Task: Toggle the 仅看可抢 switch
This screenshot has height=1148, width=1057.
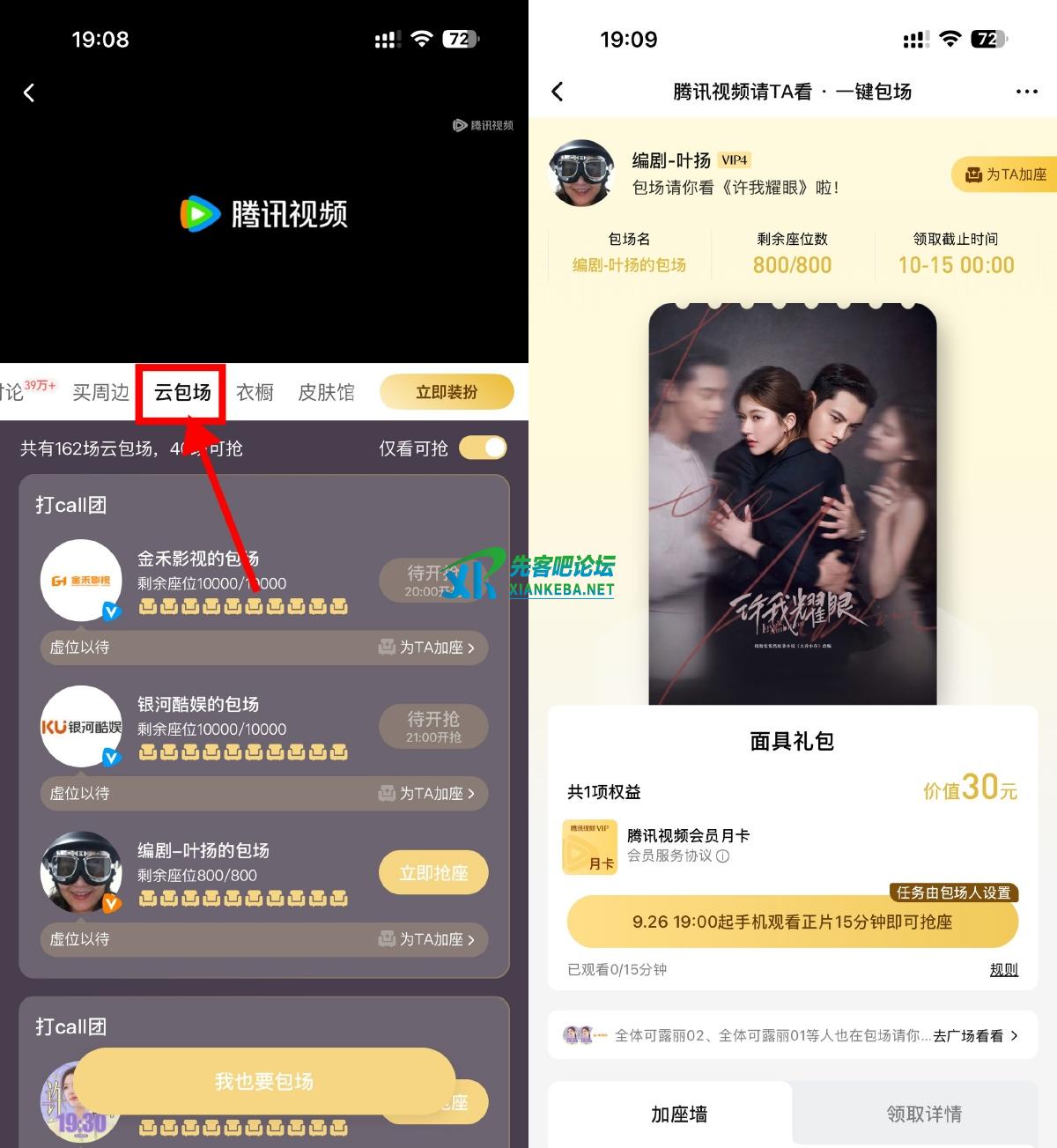Action: click(x=484, y=448)
